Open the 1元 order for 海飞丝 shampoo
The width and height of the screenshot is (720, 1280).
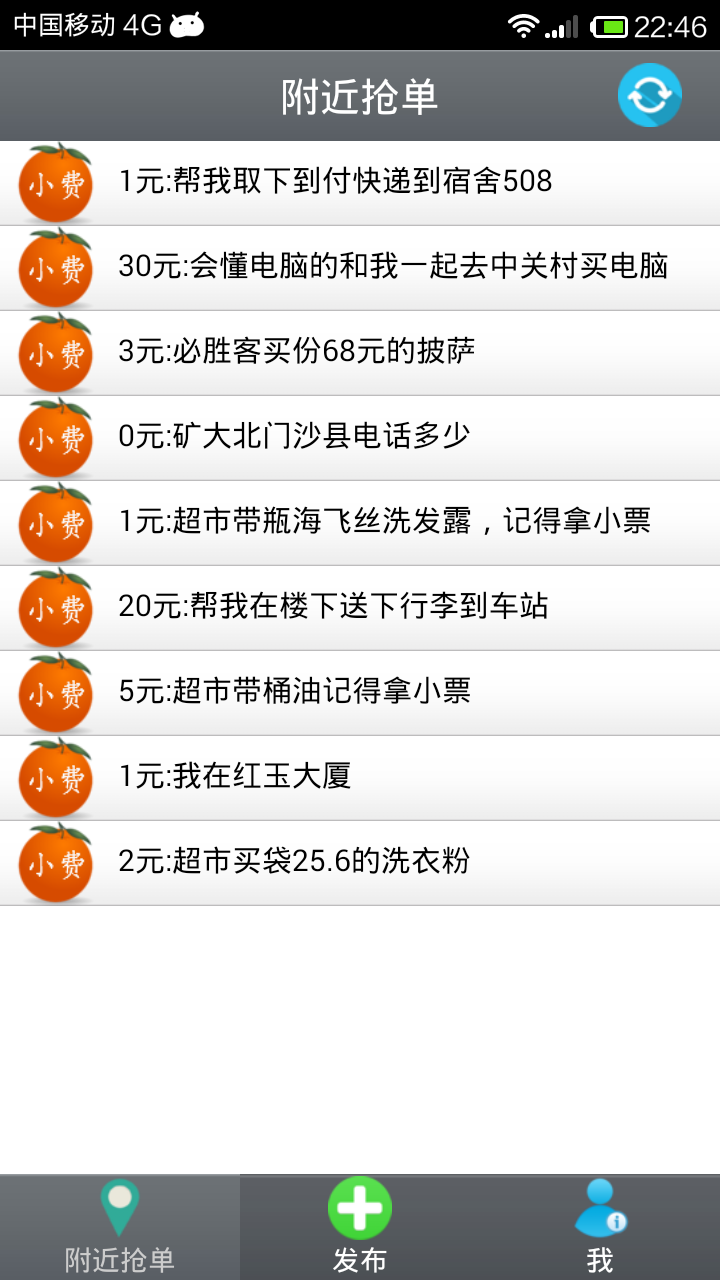[x=360, y=523]
